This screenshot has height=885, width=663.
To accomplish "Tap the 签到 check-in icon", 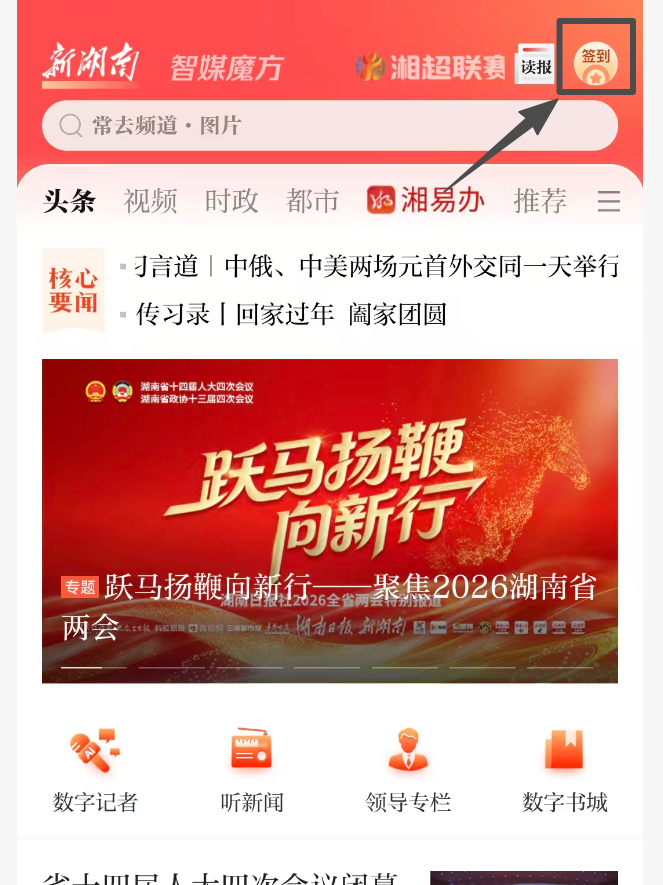I will click(595, 62).
